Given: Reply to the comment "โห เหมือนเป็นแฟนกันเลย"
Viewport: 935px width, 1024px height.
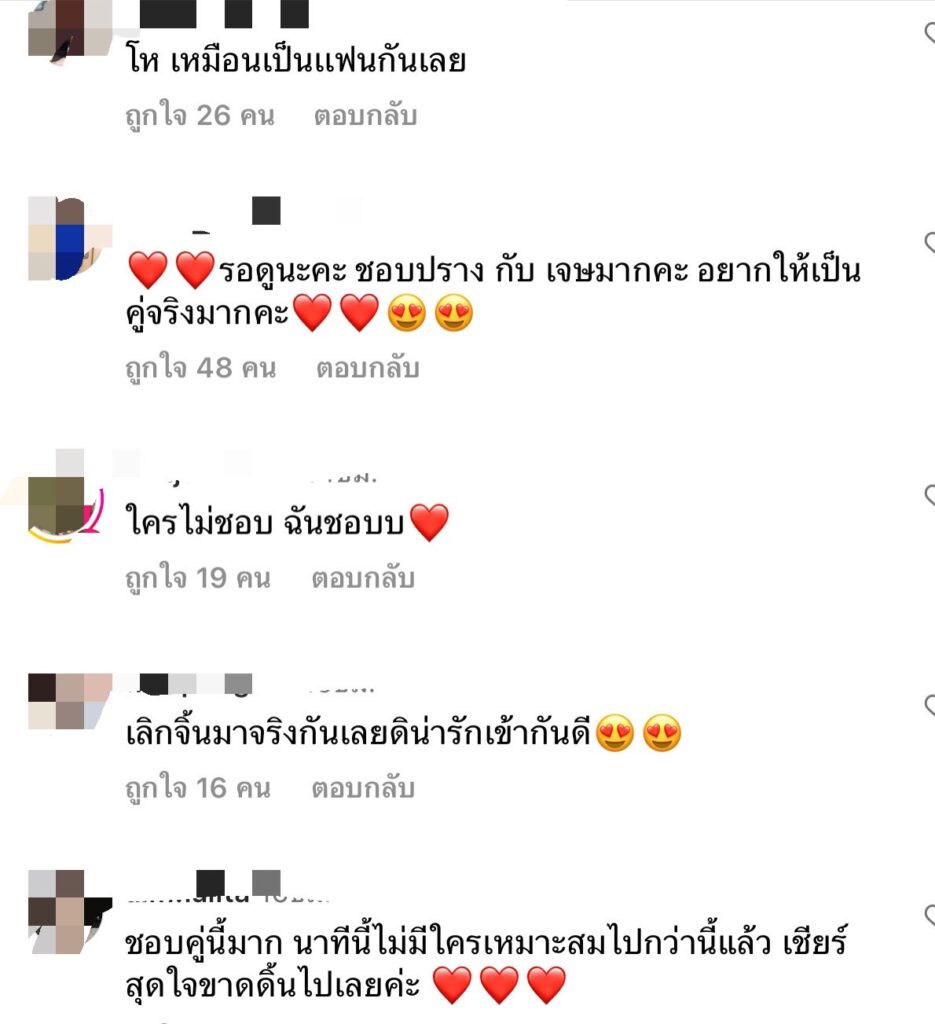Looking at the screenshot, I should tap(365, 116).
